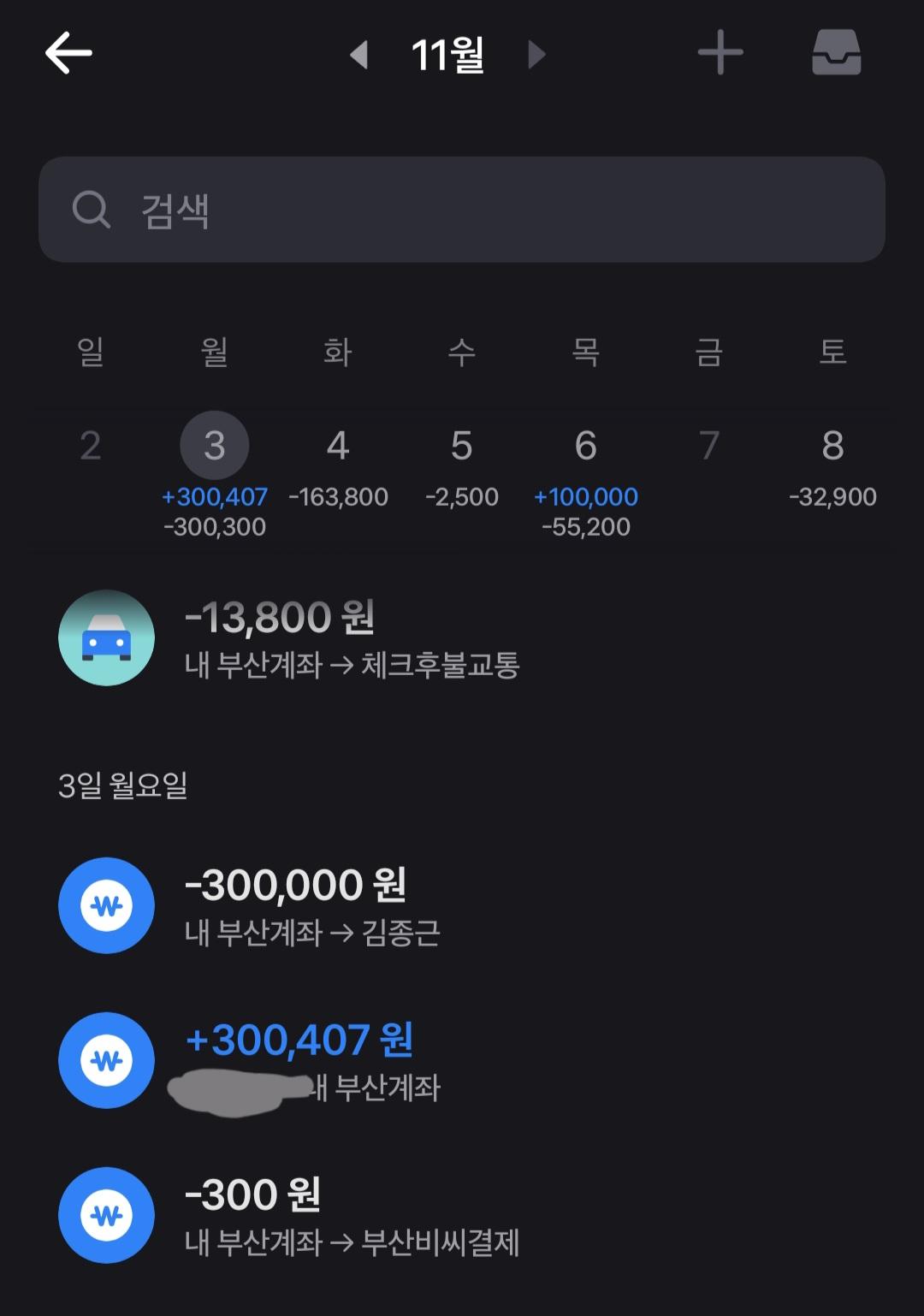
Task: Click the magnifying glass search icon
Action: 90,210
